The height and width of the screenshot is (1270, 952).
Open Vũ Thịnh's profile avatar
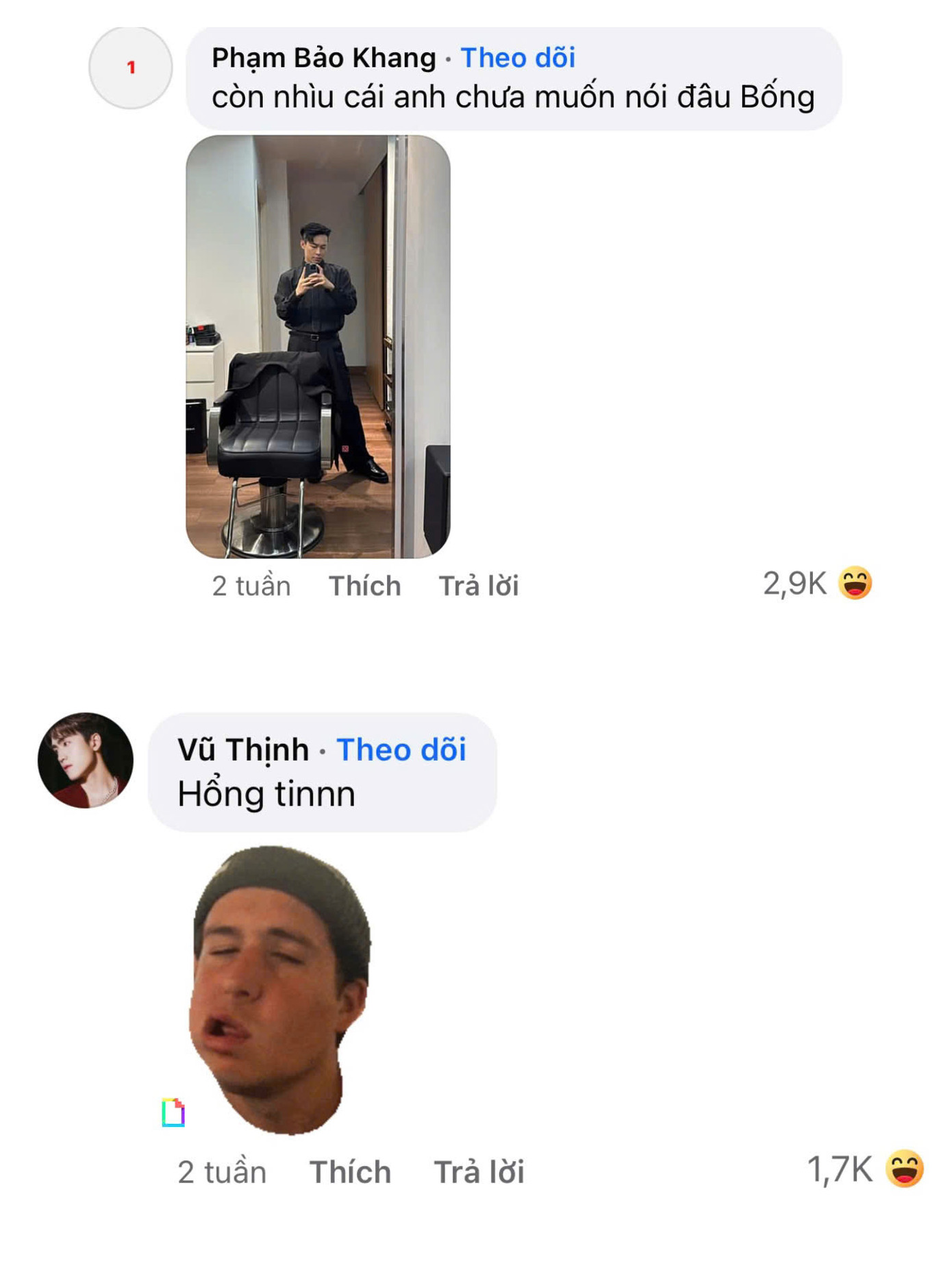click(86, 760)
